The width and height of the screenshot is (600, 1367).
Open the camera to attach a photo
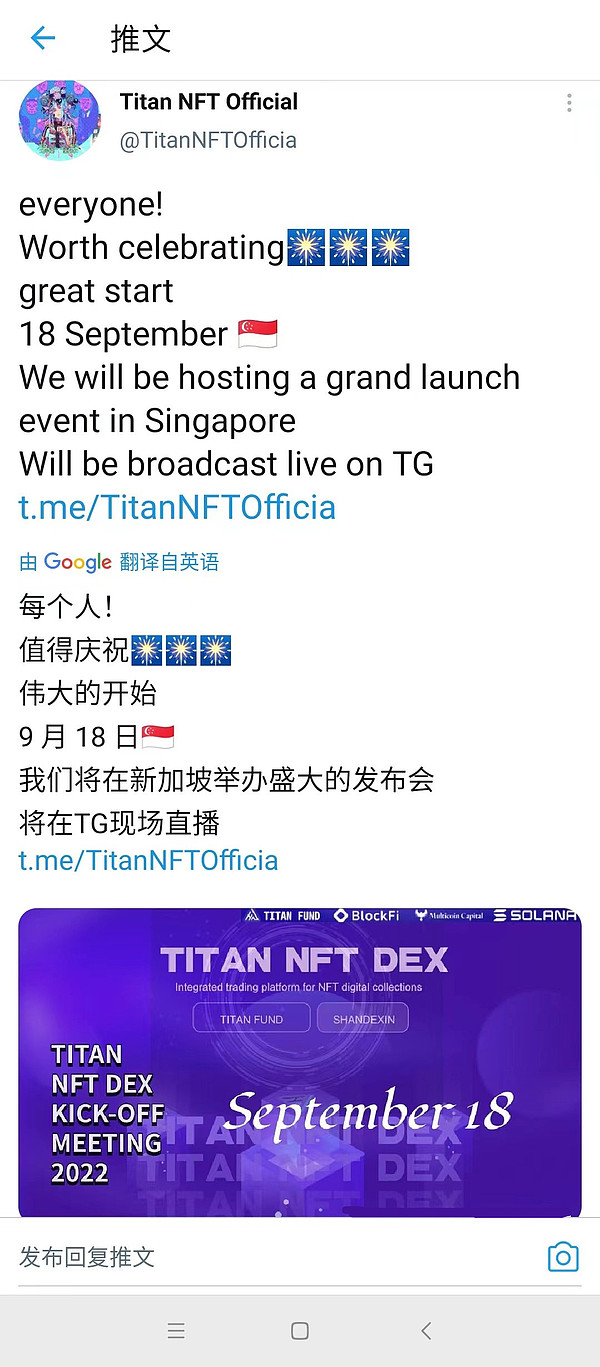[563, 1257]
